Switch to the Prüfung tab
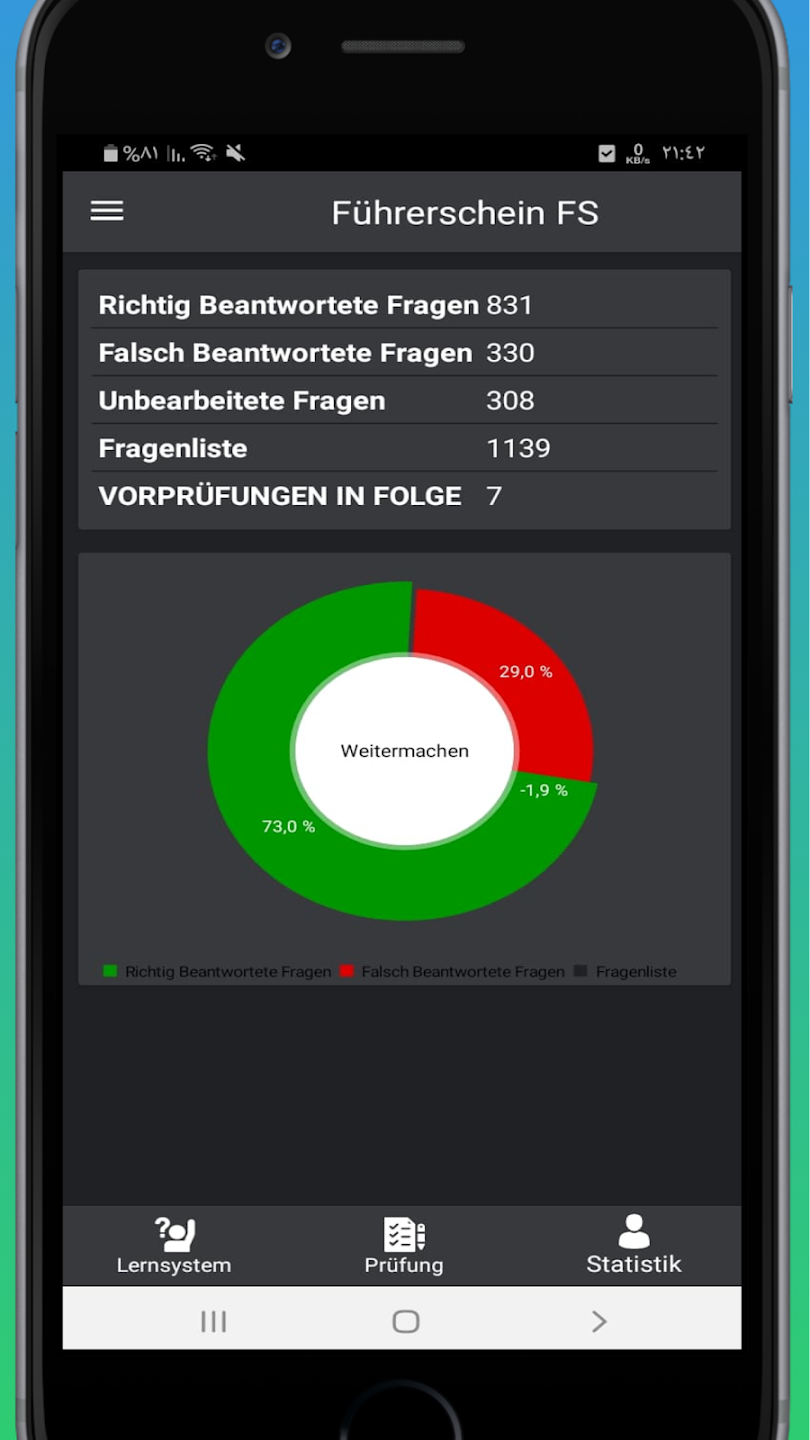 click(404, 1246)
